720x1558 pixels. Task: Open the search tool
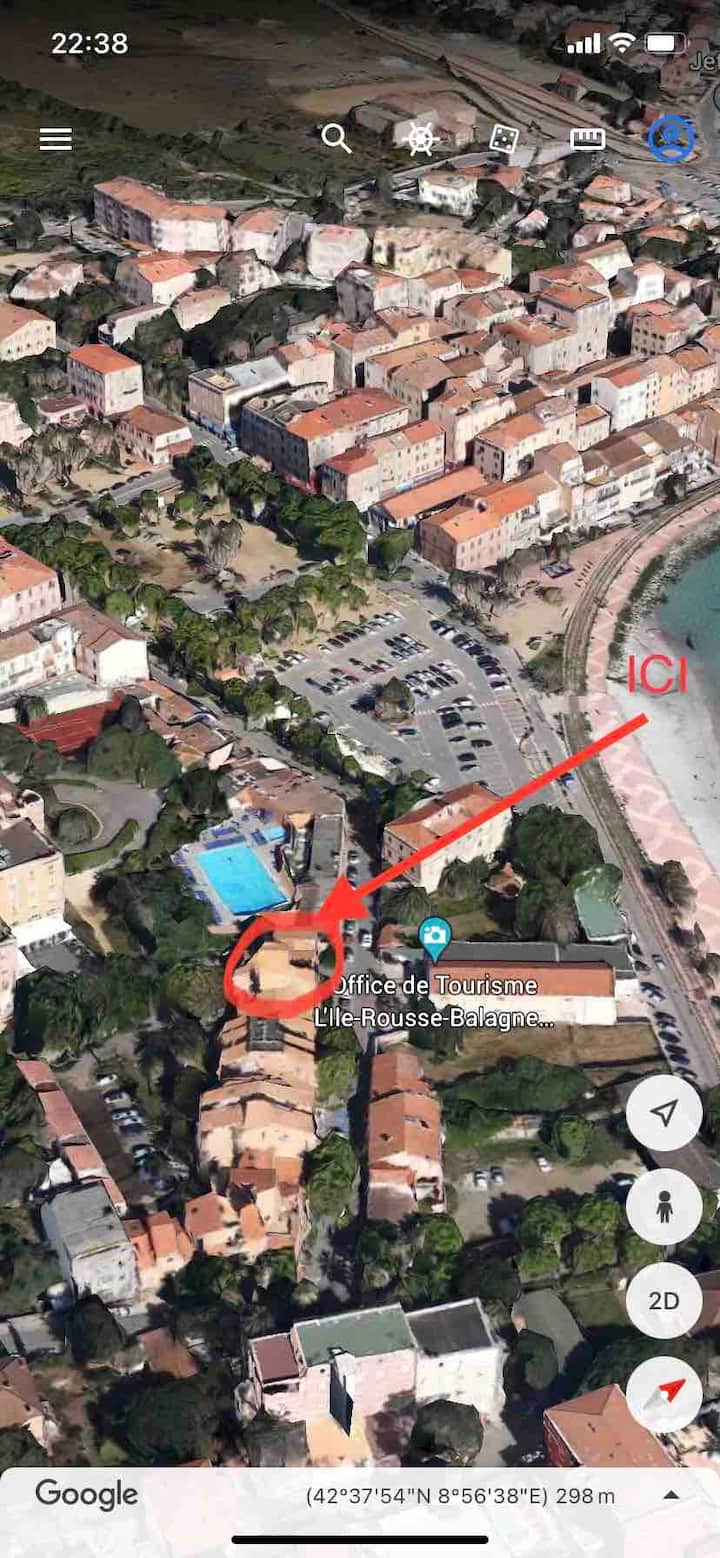coord(336,138)
